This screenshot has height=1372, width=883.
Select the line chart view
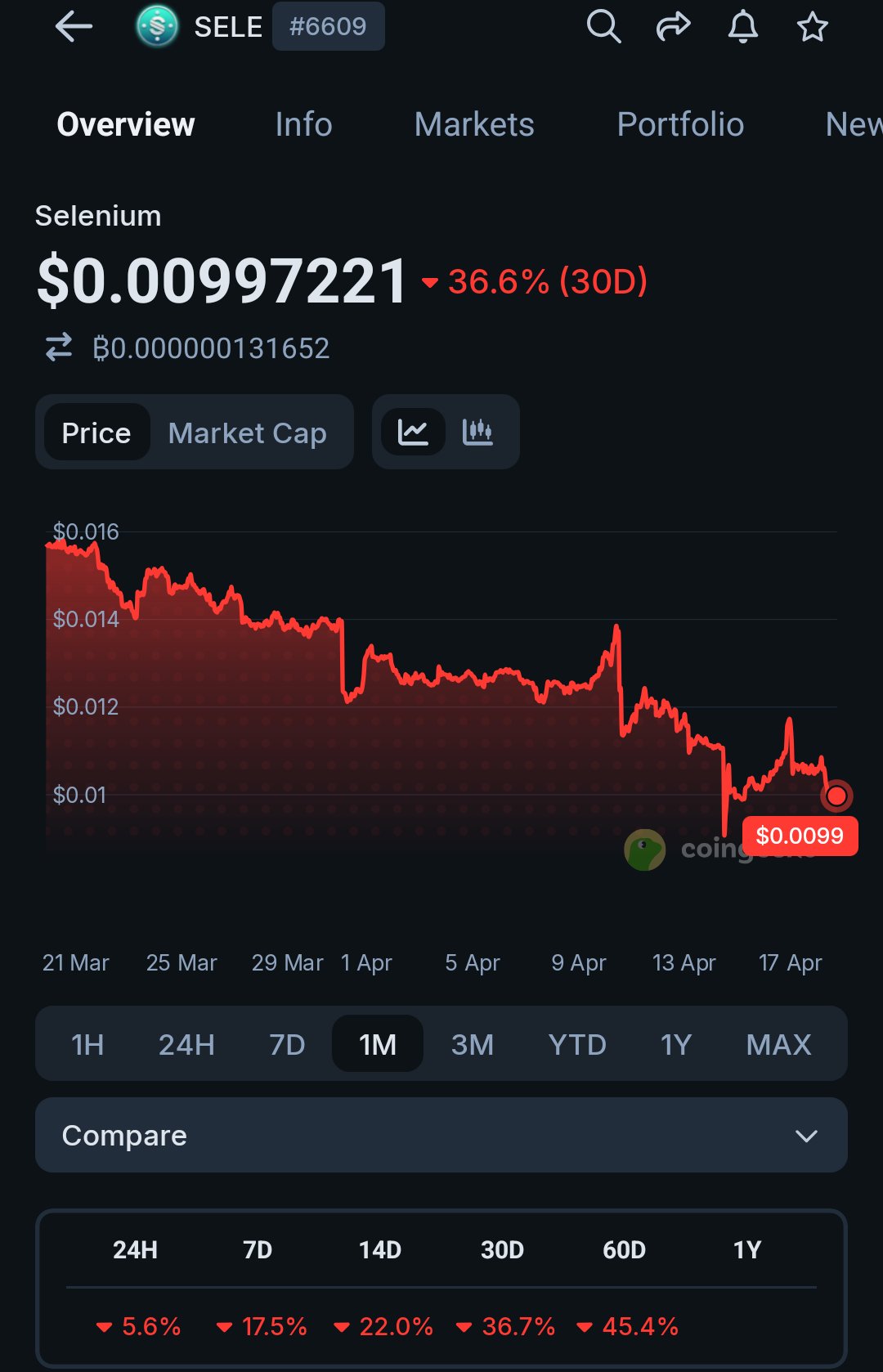pyautogui.click(x=413, y=432)
